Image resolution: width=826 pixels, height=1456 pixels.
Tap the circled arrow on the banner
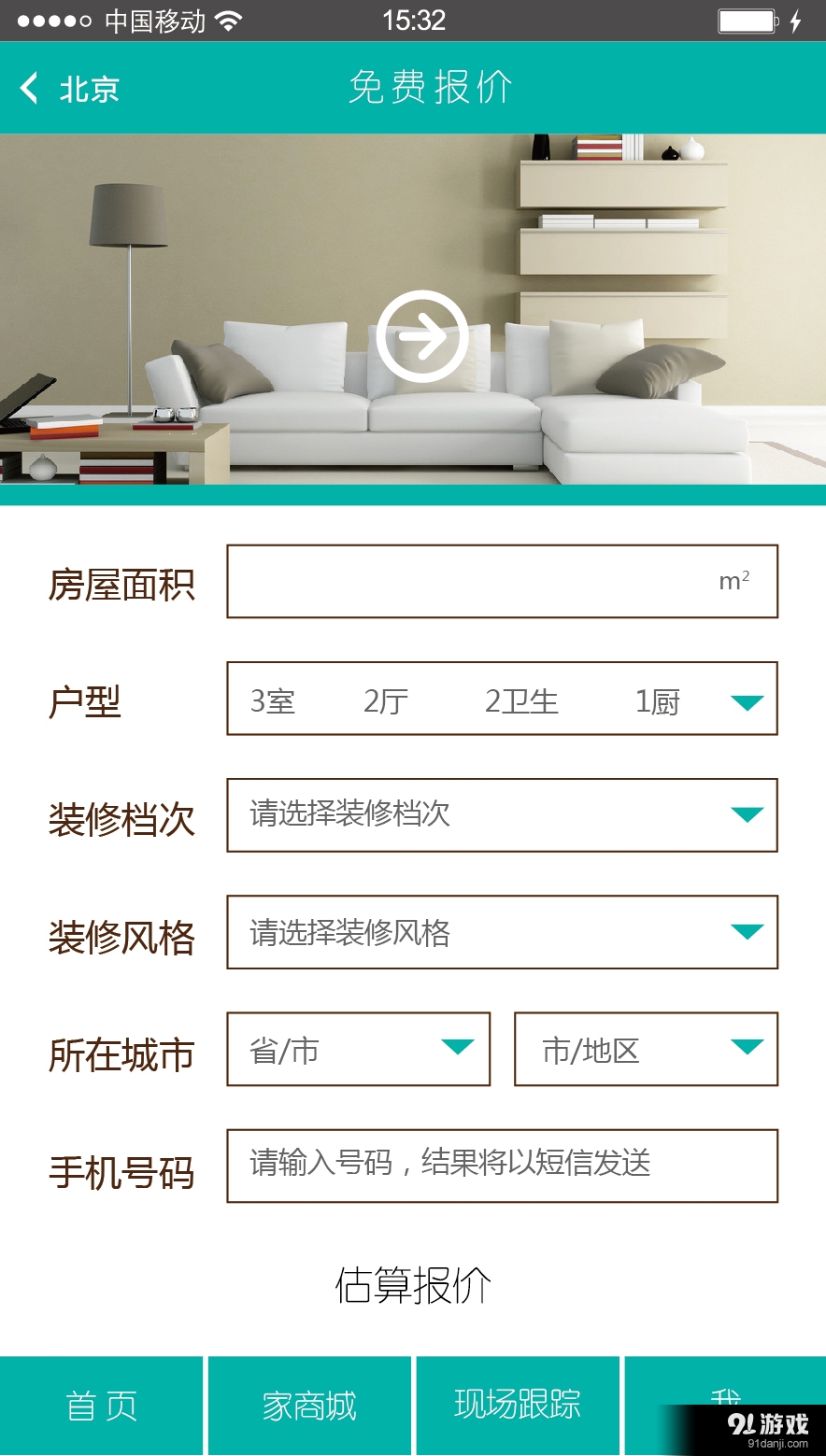click(422, 336)
